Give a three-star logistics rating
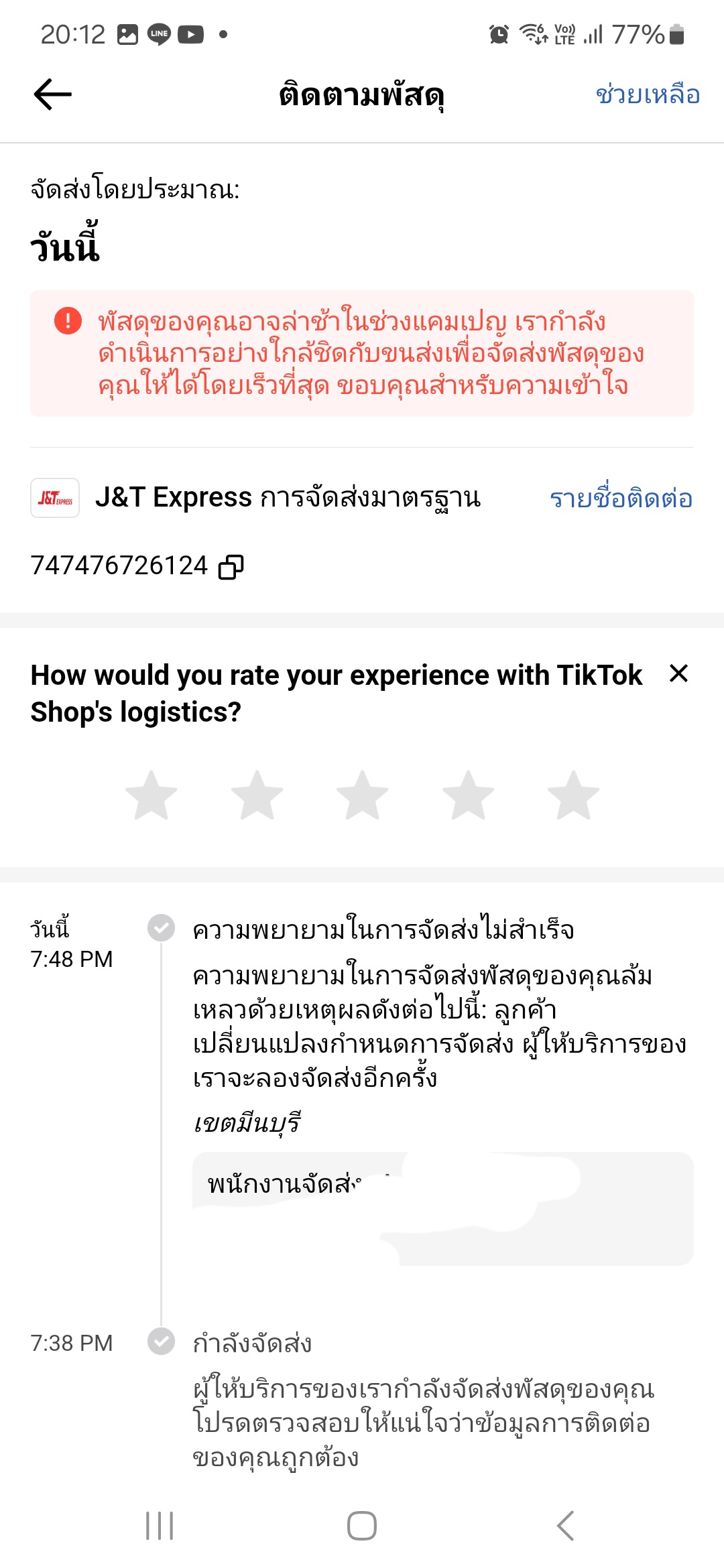Viewport: 724px width, 1568px height. 363,795
